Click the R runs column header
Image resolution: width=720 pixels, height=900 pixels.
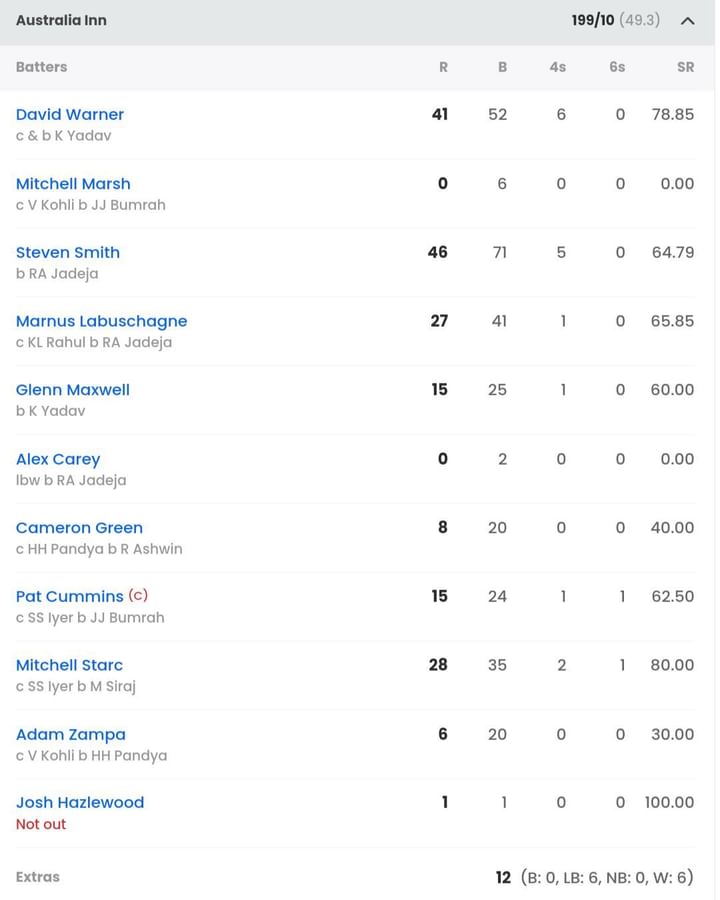tap(443, 67)
